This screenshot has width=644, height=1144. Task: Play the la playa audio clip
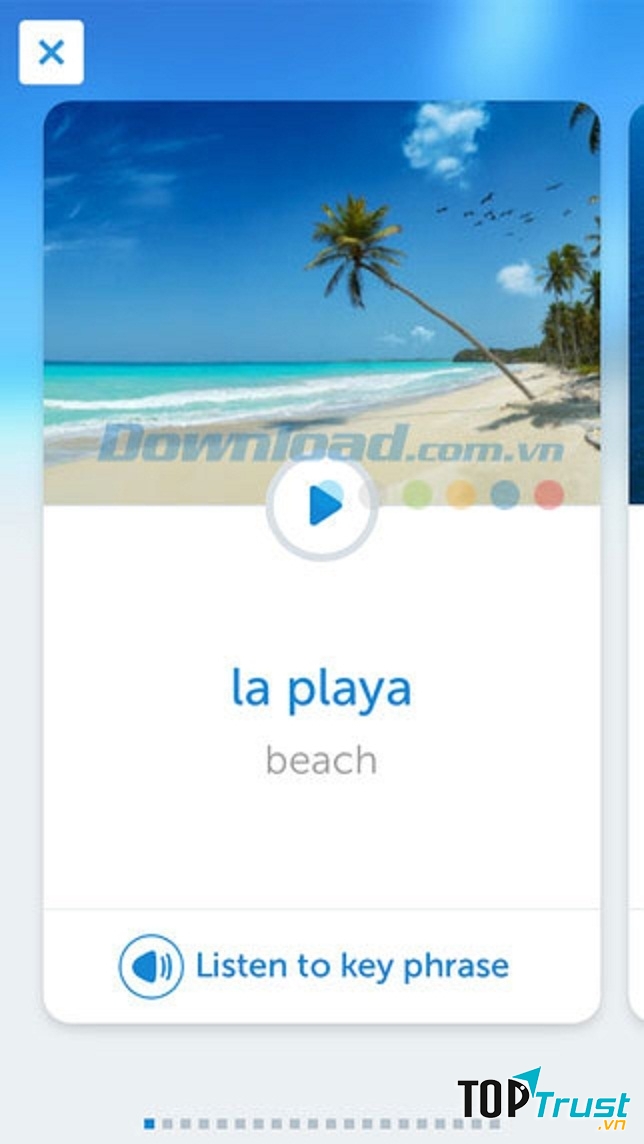tap(322, 505)
